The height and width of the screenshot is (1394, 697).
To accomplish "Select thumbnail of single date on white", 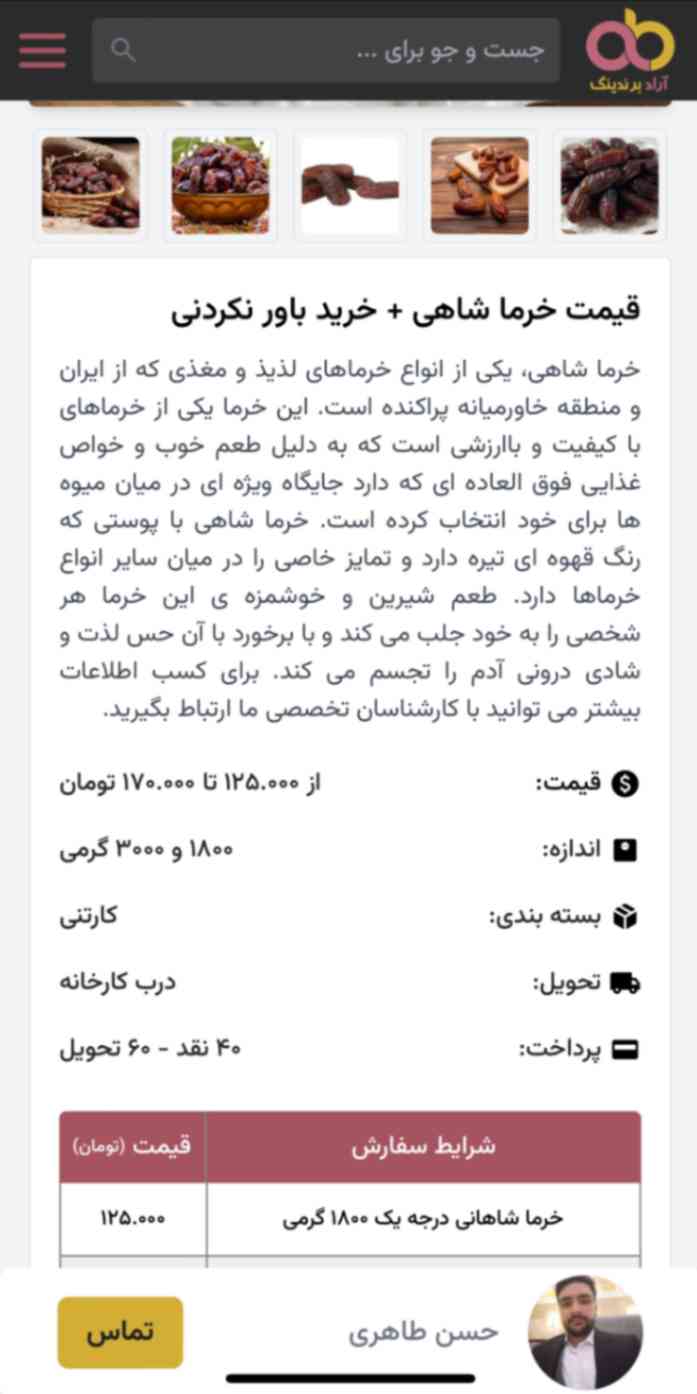I will (x=350, y=185).
